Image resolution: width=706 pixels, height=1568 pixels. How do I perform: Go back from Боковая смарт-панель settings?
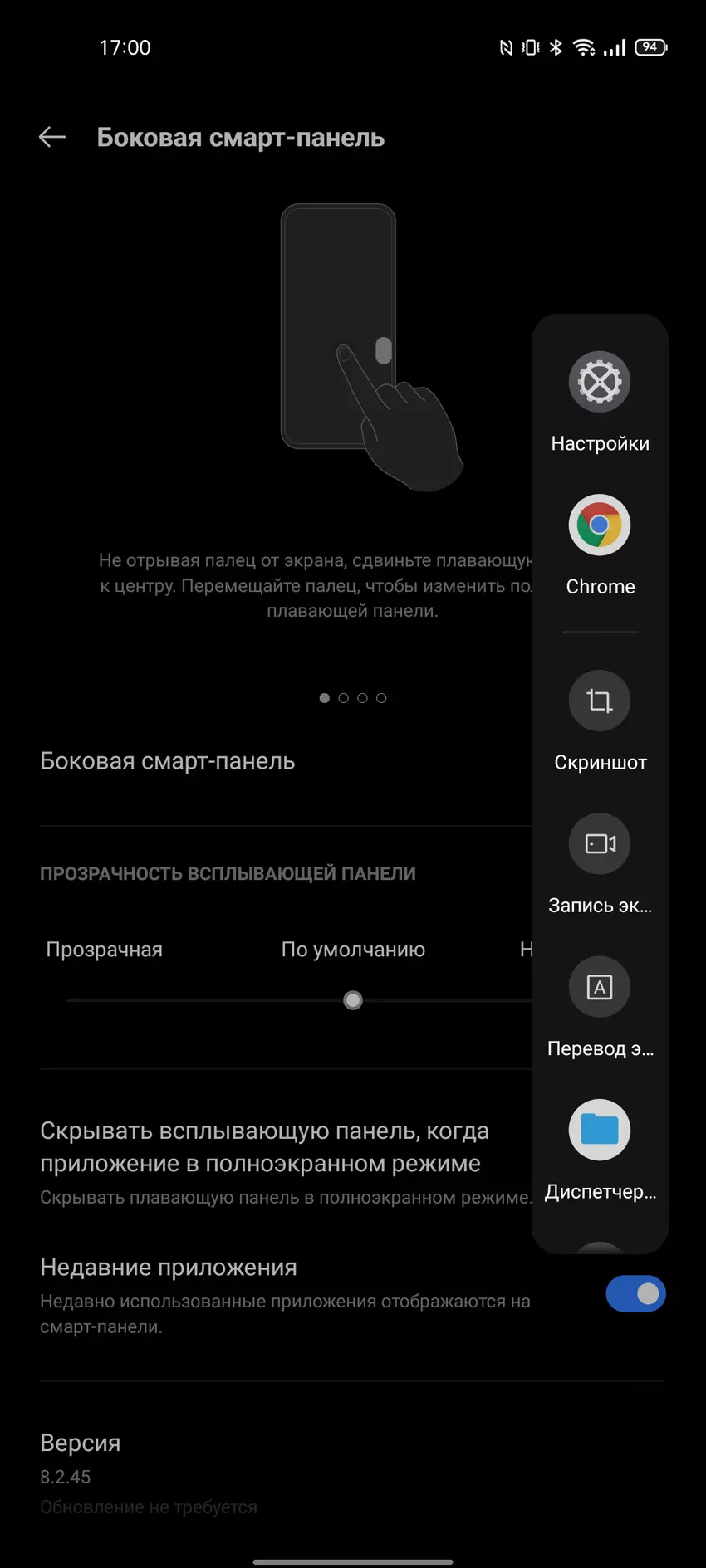pyautogui.click(x=52, y=138)
